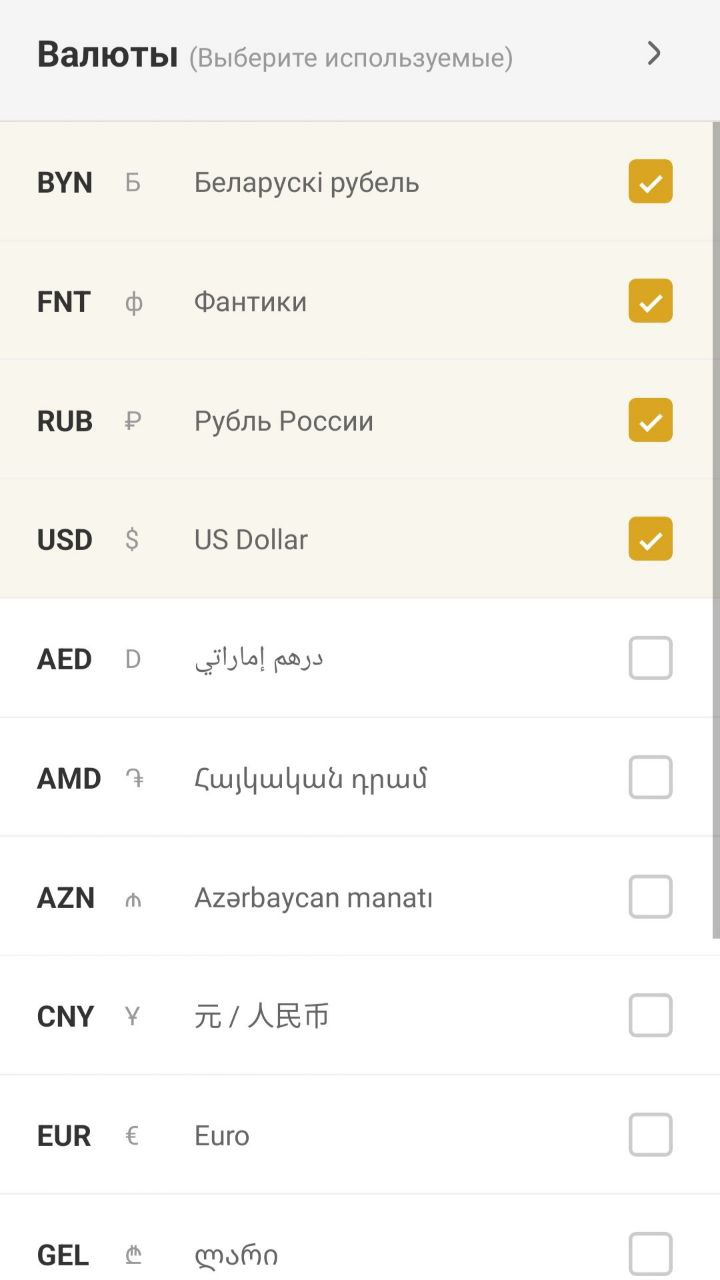Check the Euro currency checkbox
720x1280 pixels.
pyautogui.click(x=650, y=1135)
